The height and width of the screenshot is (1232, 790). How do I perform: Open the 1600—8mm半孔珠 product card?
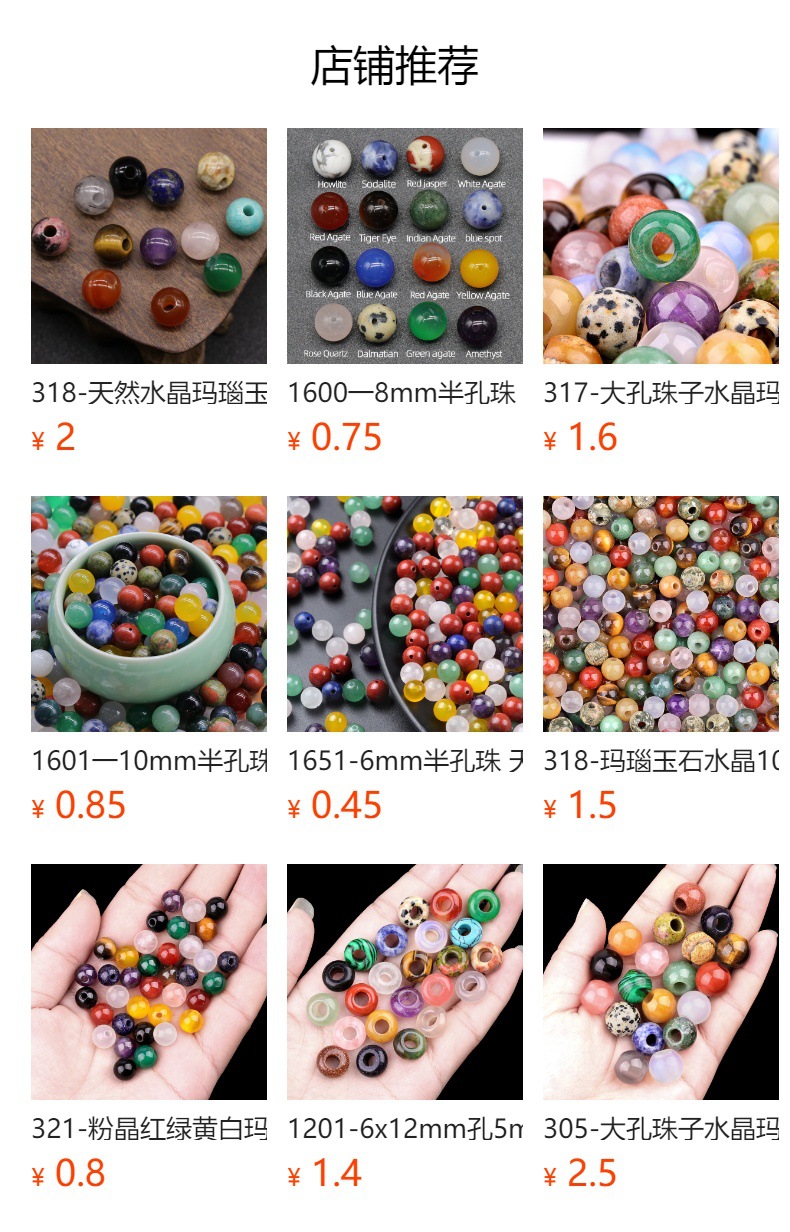pyautogui.click(x=405, y=292)
